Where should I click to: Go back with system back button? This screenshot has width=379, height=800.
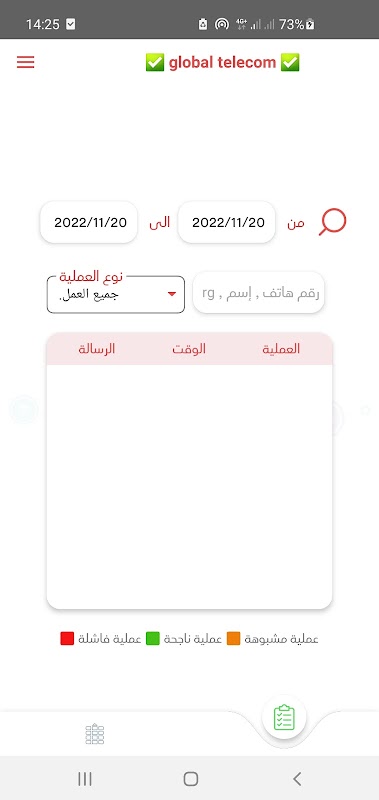(297, 779)
